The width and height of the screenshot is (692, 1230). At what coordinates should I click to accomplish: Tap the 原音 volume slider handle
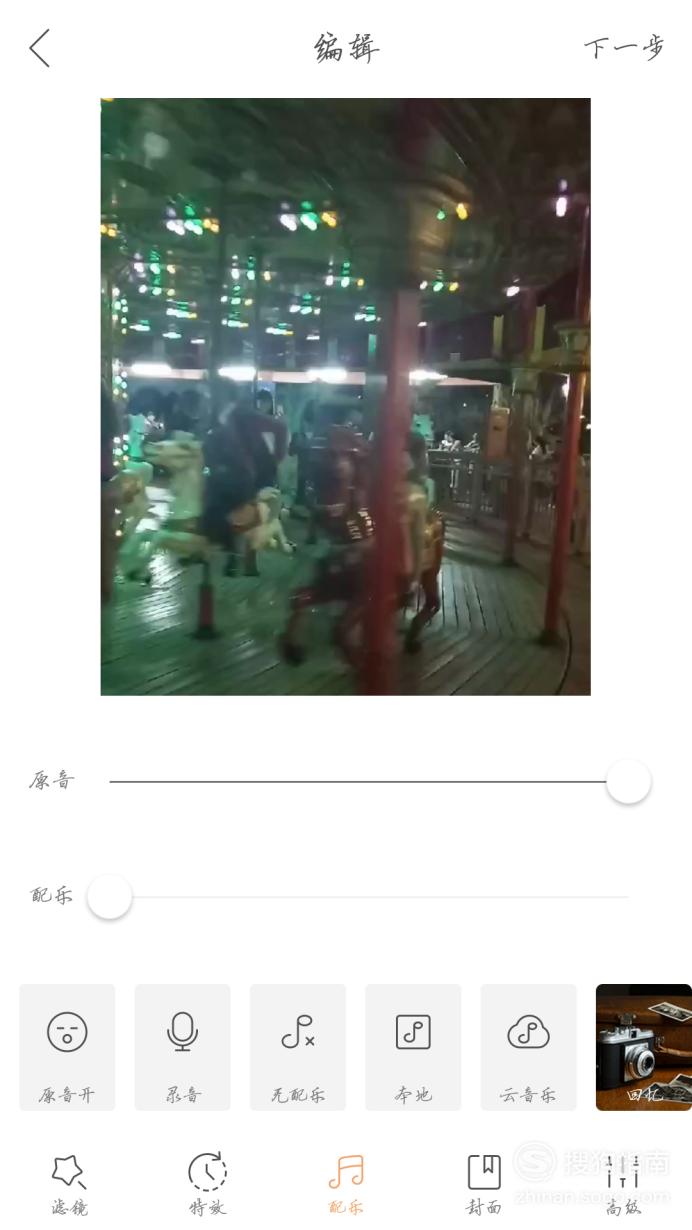(628, 781)
